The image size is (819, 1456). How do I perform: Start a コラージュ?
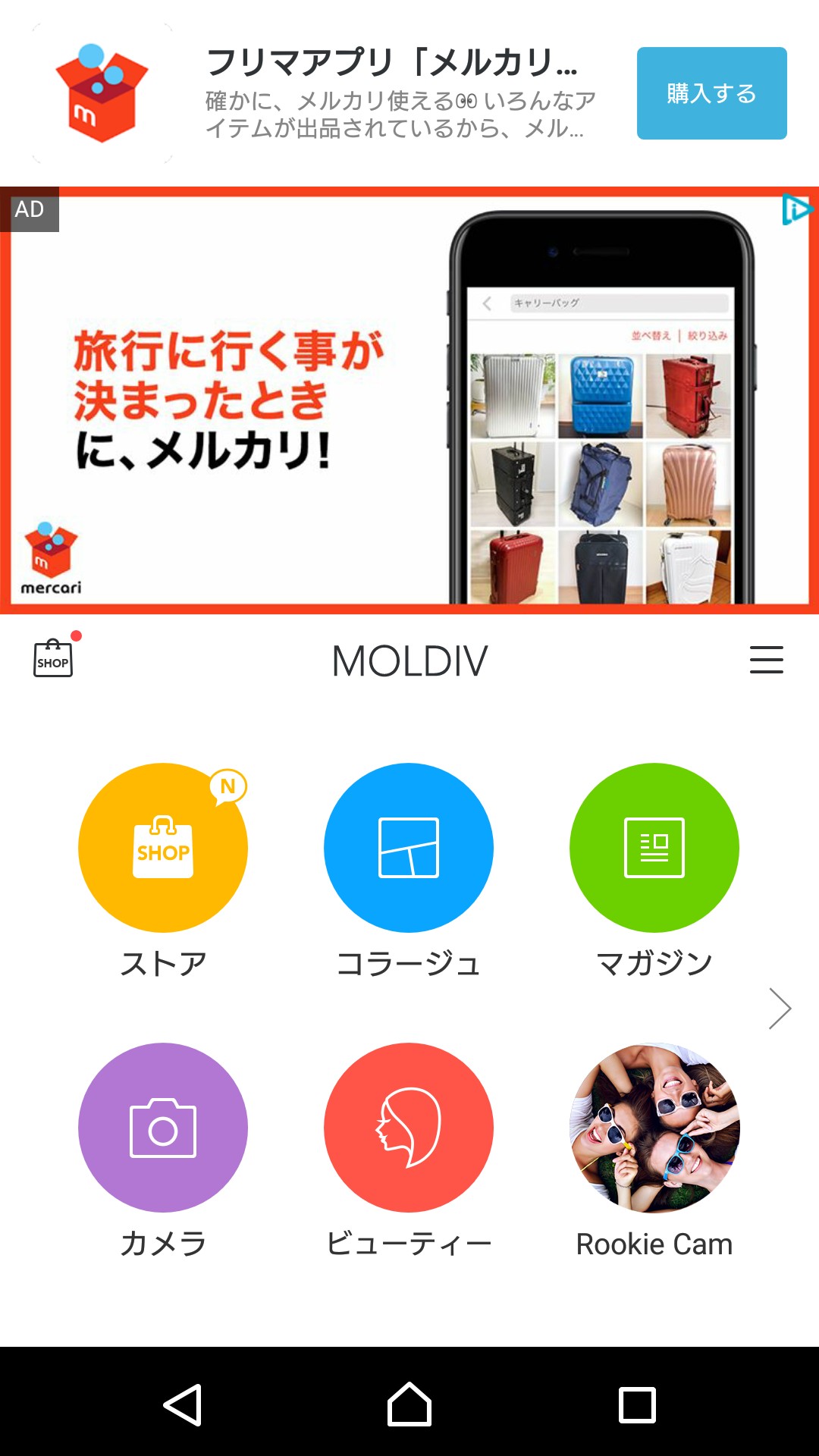click(x=409, y=848)
